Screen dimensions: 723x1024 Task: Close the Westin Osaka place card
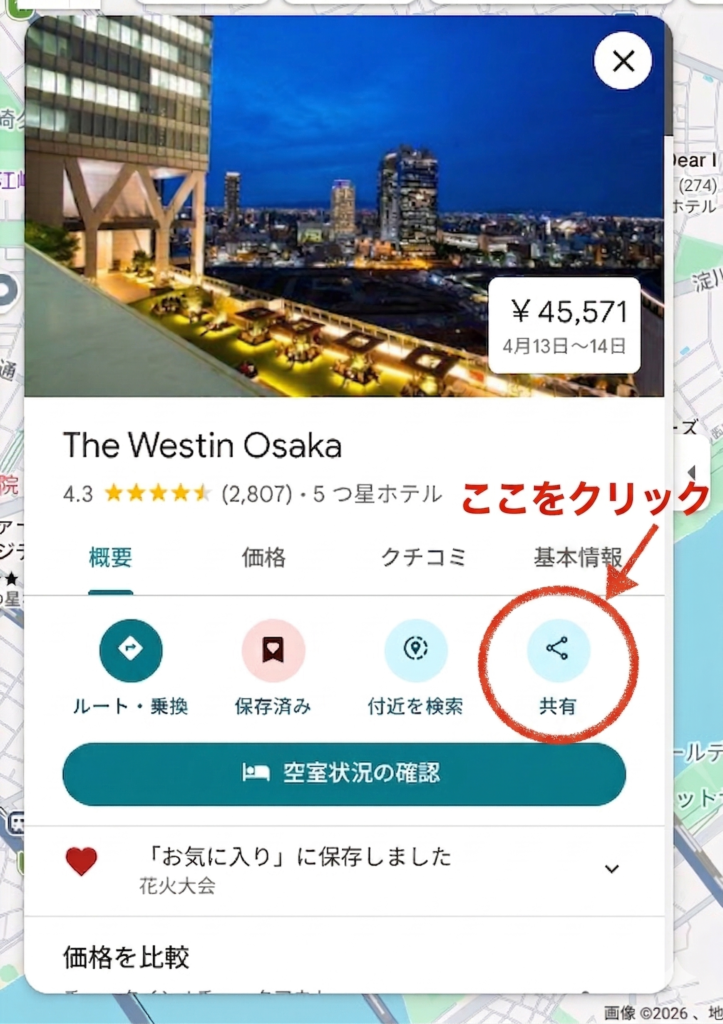(x=623, y=61)
